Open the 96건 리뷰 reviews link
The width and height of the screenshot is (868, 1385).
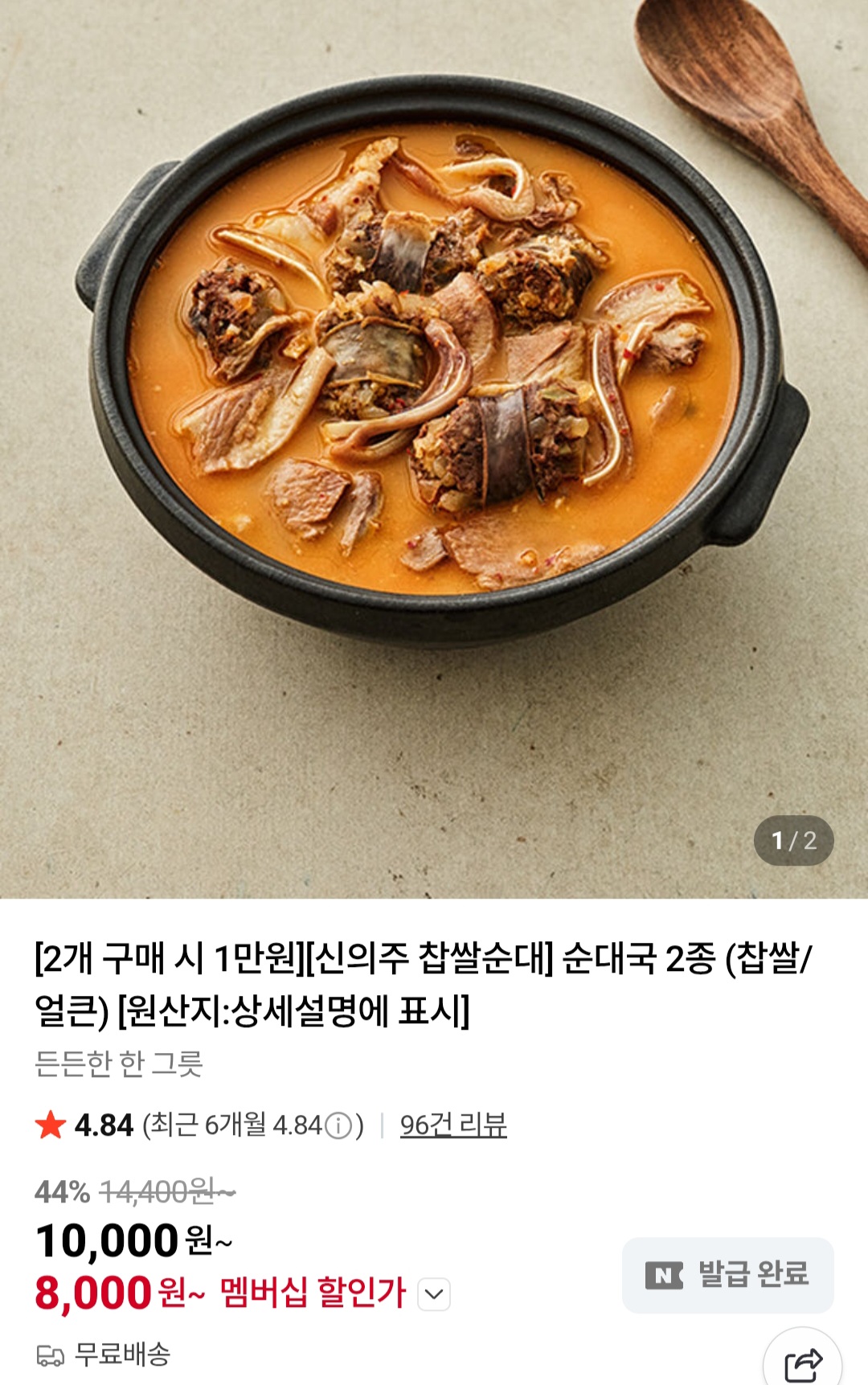453,1125
